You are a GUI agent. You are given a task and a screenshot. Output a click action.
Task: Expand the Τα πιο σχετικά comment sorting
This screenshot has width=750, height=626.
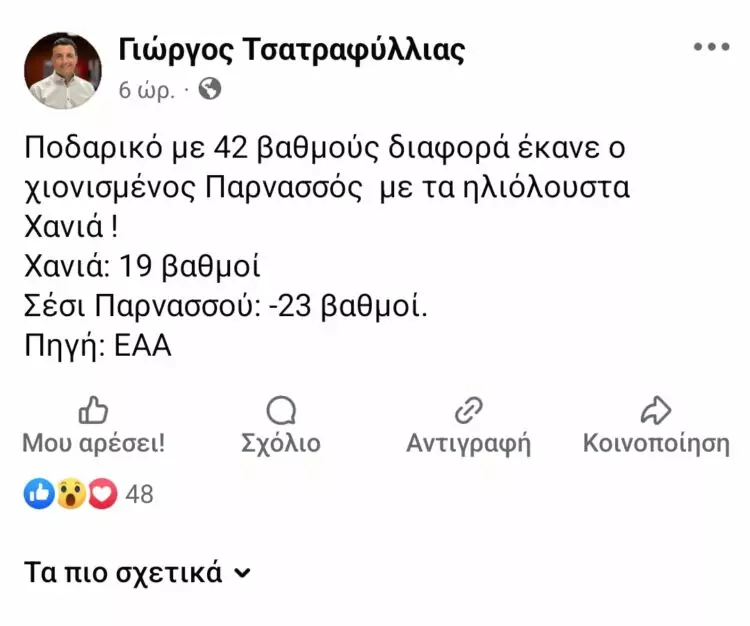(x=137, y=573)
